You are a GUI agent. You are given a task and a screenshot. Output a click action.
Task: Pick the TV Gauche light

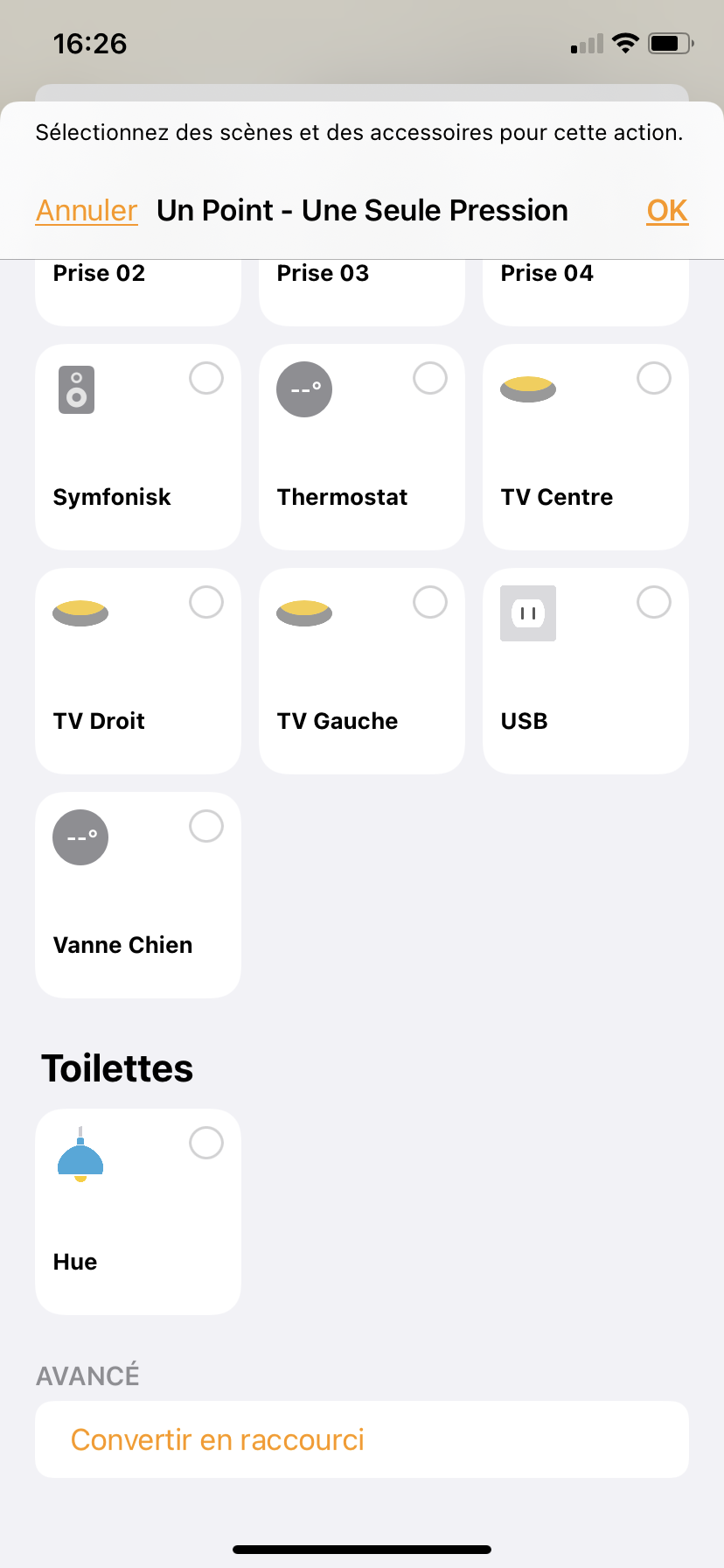pos(362,671)
